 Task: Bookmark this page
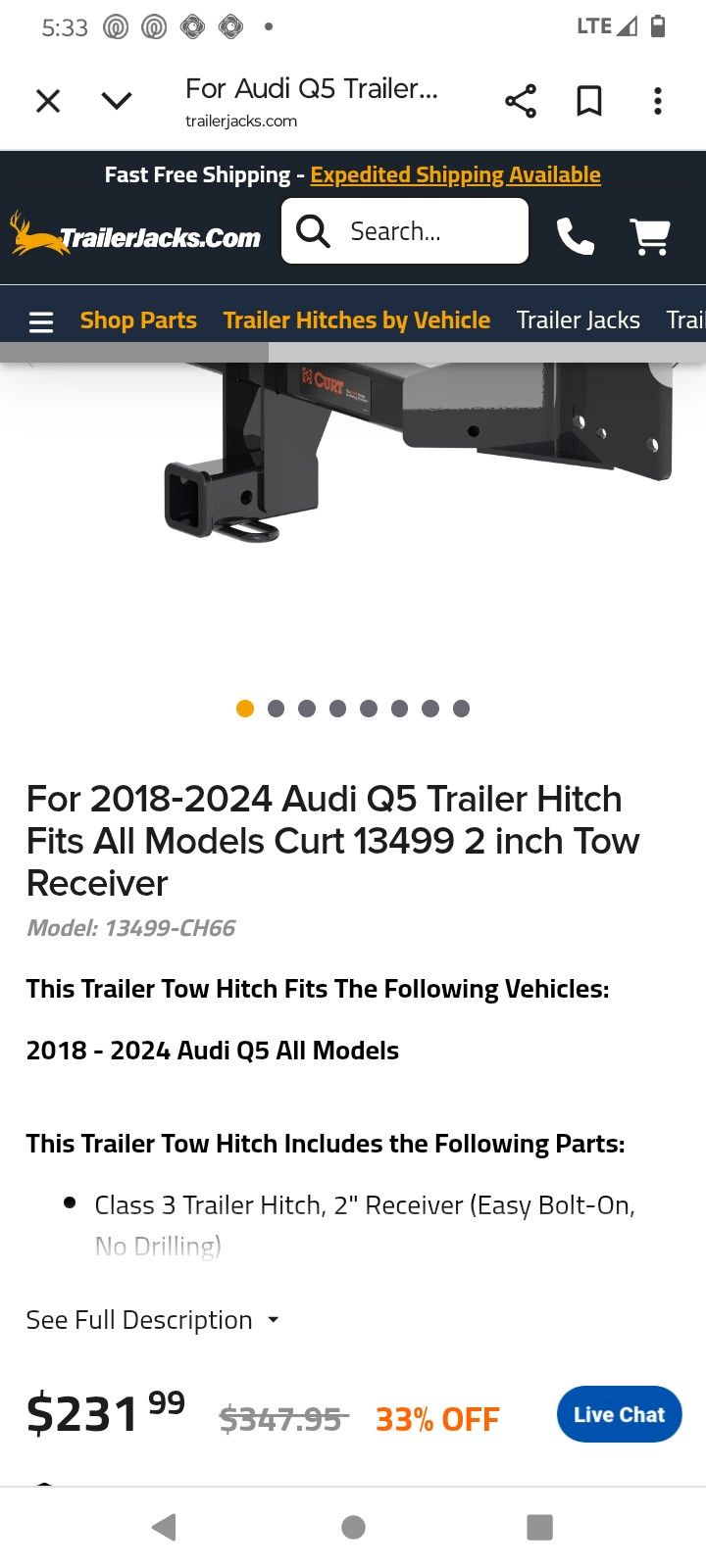589,101
